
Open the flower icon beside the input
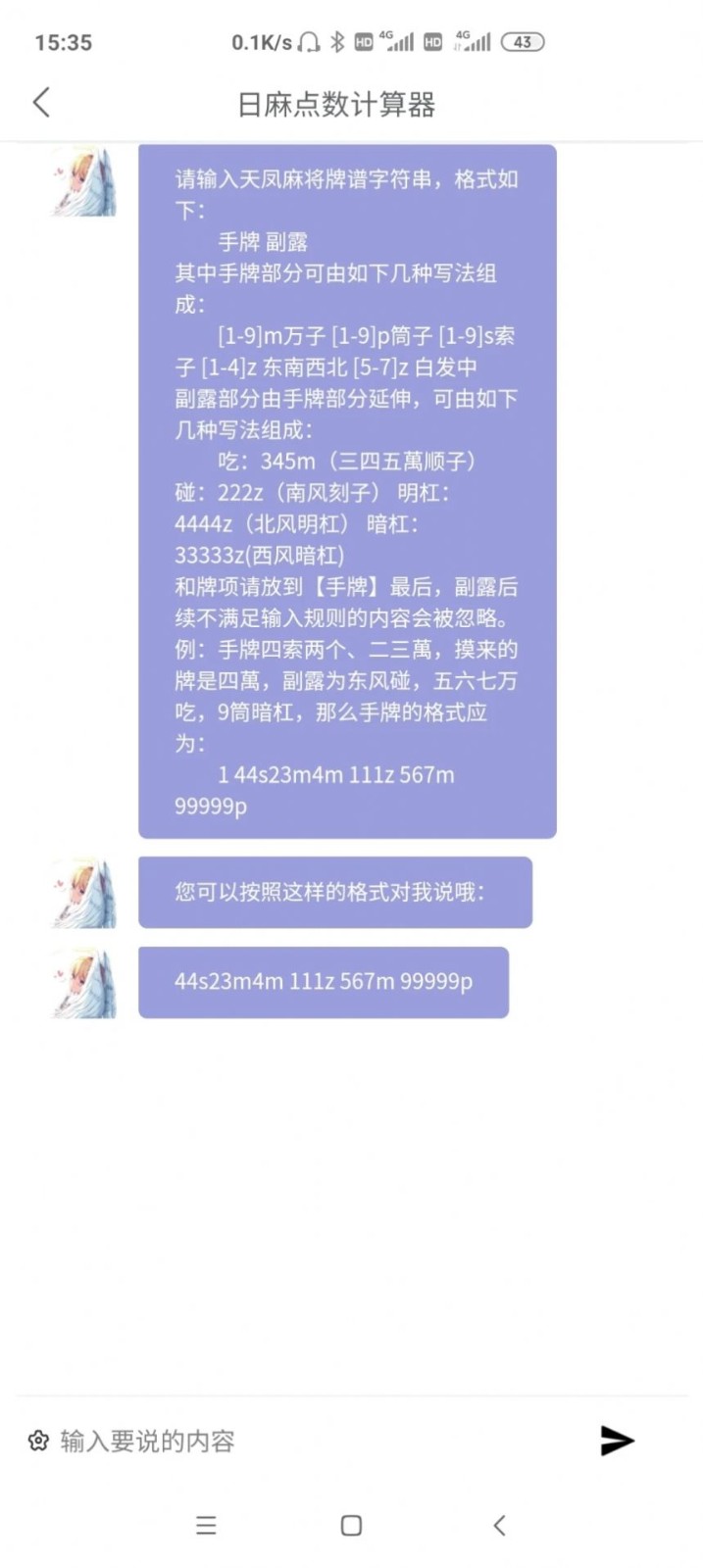point(38,1441)
